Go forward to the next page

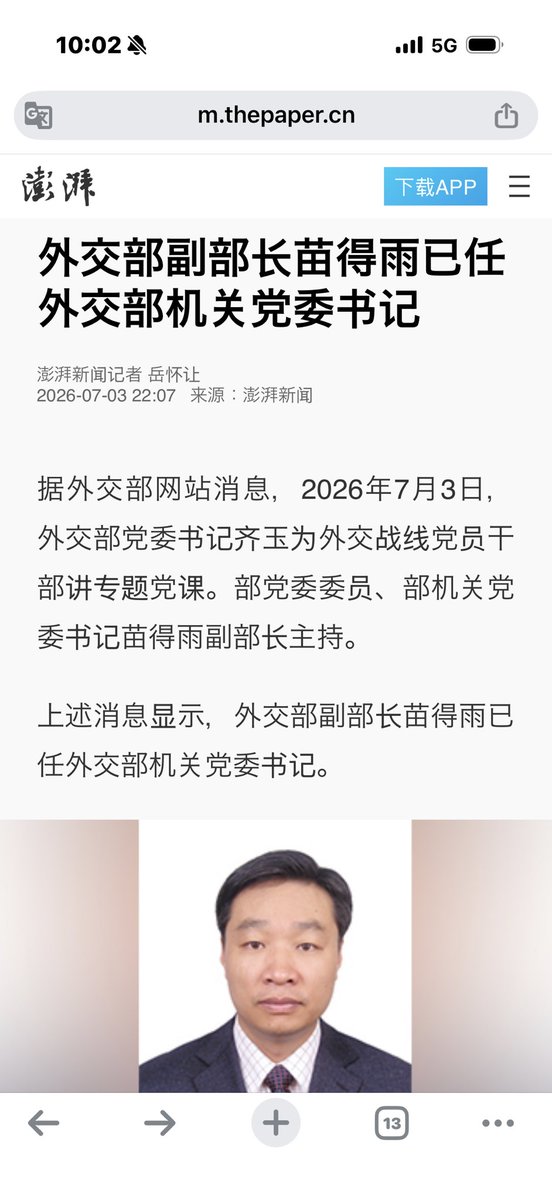tap(159, 1123)
